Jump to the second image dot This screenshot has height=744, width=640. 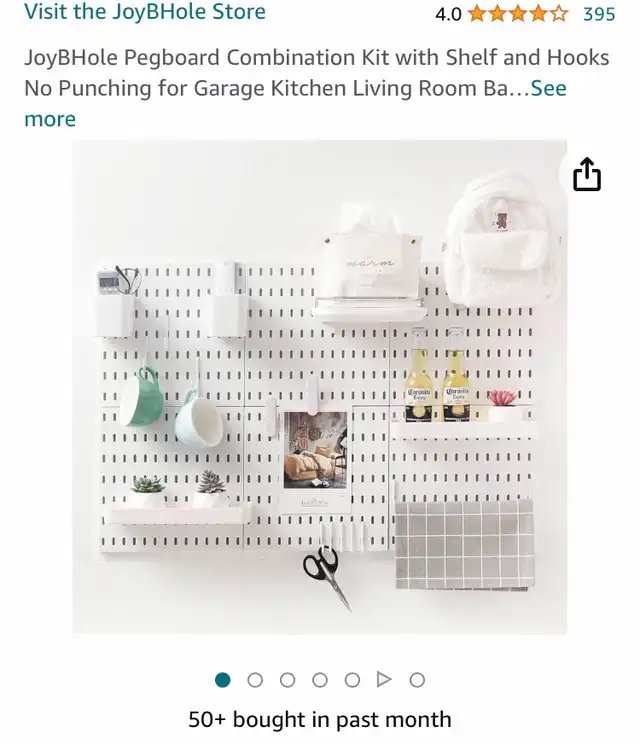click(255, 680)
